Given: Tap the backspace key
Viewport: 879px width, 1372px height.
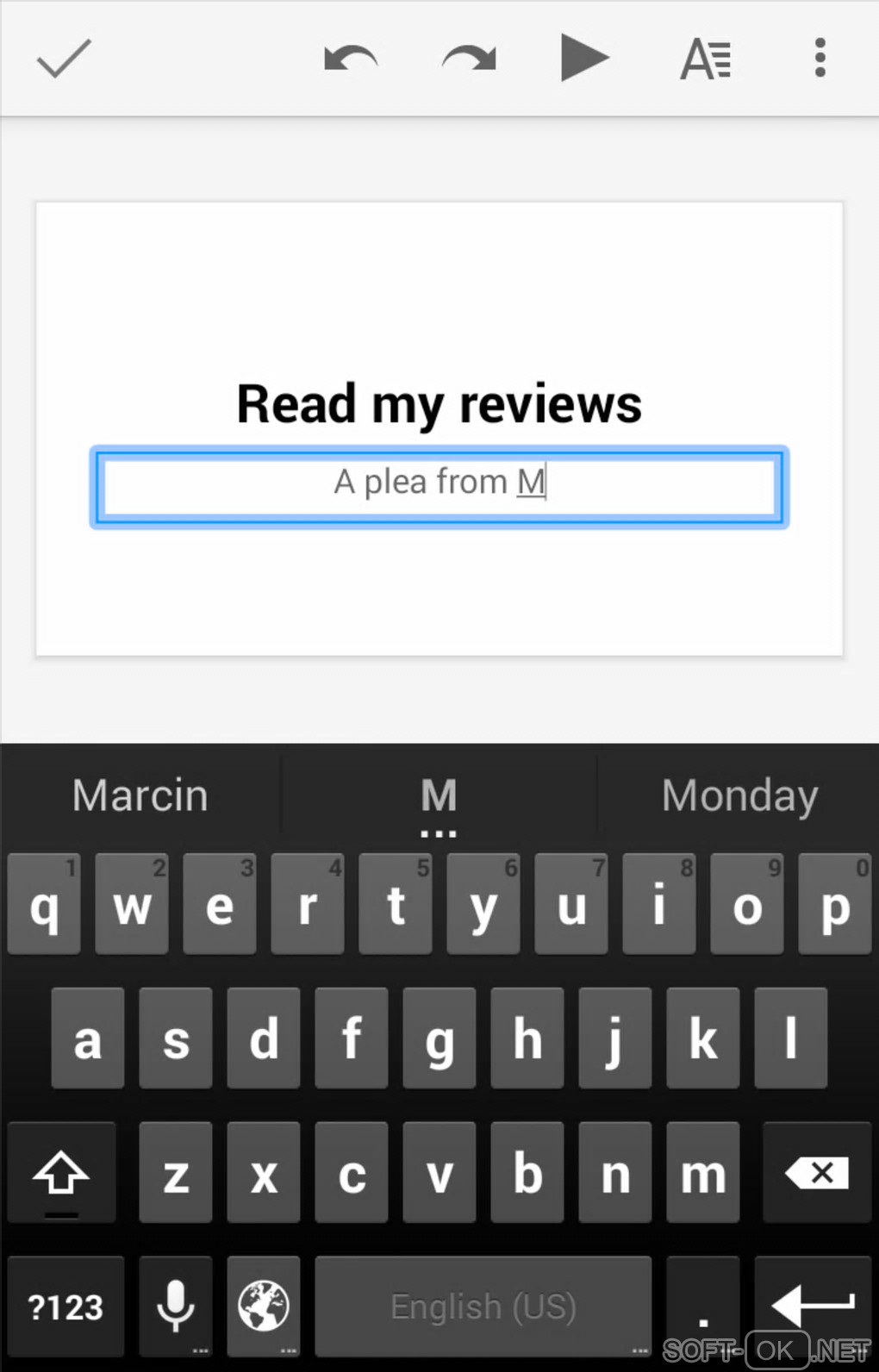Looking at the screenshot, I should click(816, 1172).
